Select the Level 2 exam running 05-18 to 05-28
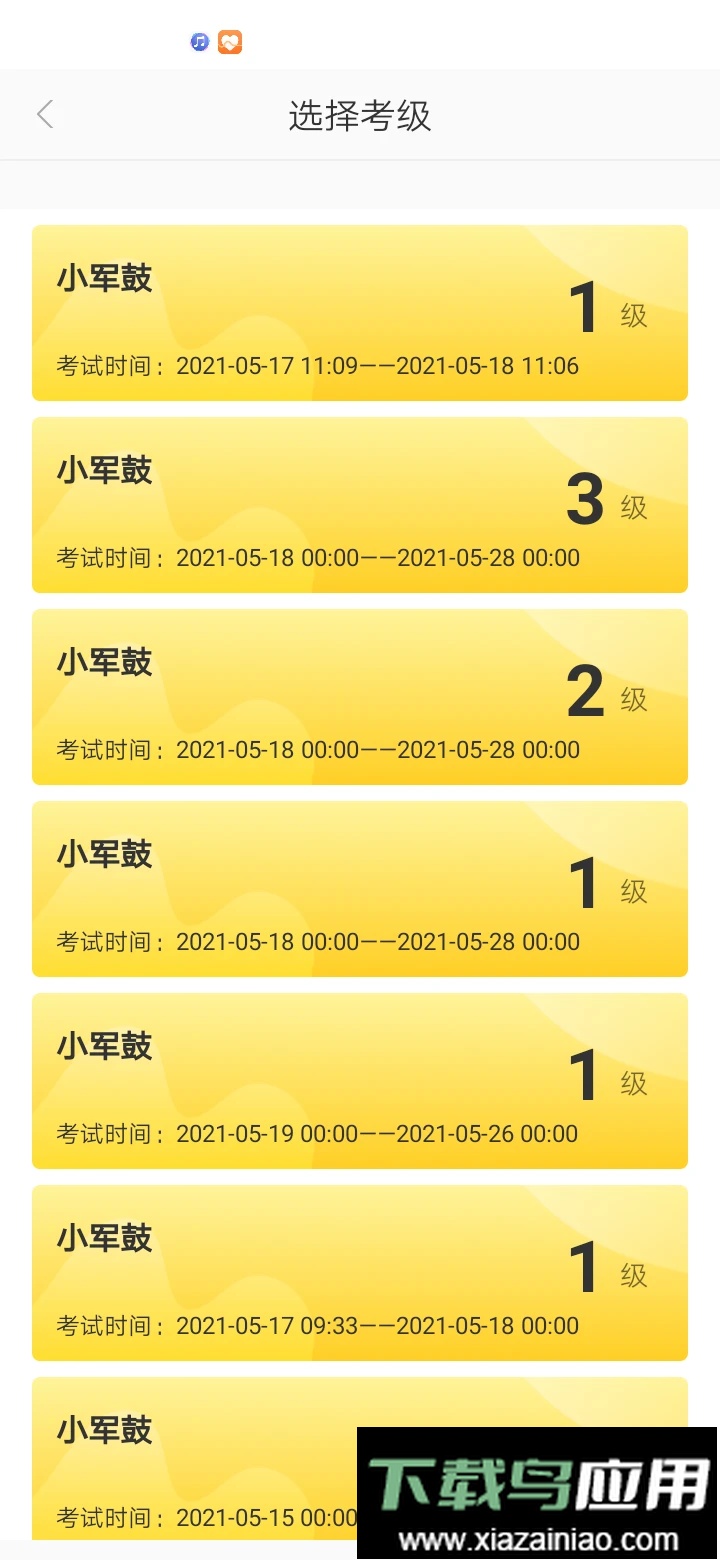Viewport: 720px width, 1560px height. [x=360, y=697]
